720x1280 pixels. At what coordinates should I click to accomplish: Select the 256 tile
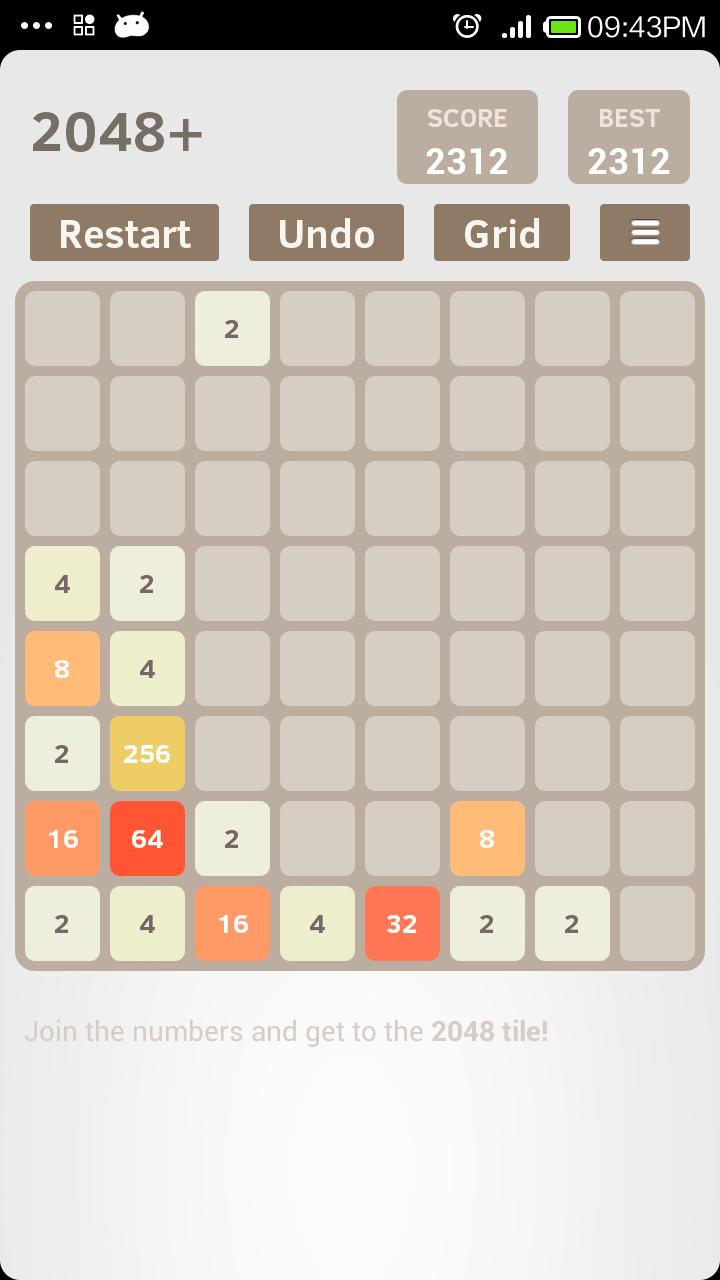point(147,753)
